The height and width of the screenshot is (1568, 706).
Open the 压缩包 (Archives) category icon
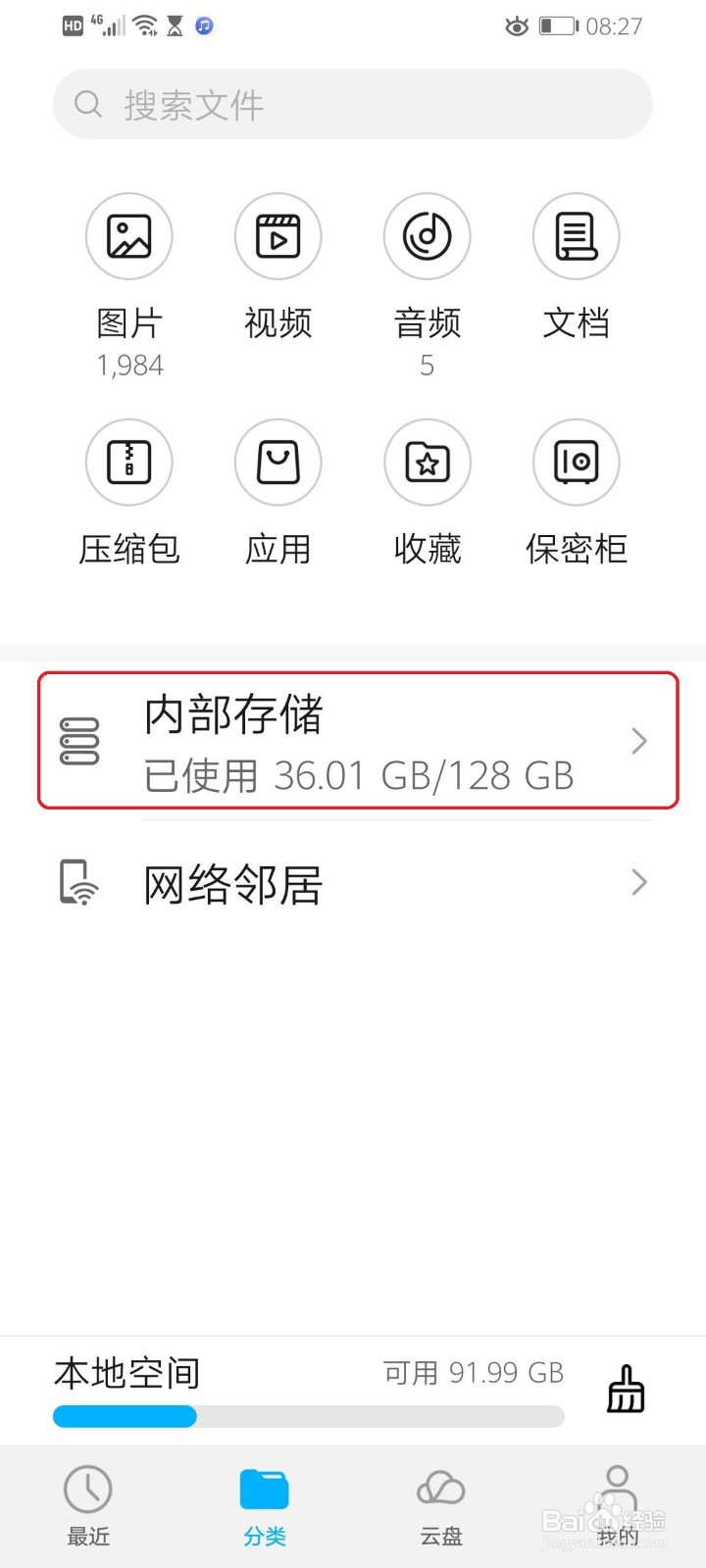128,462
